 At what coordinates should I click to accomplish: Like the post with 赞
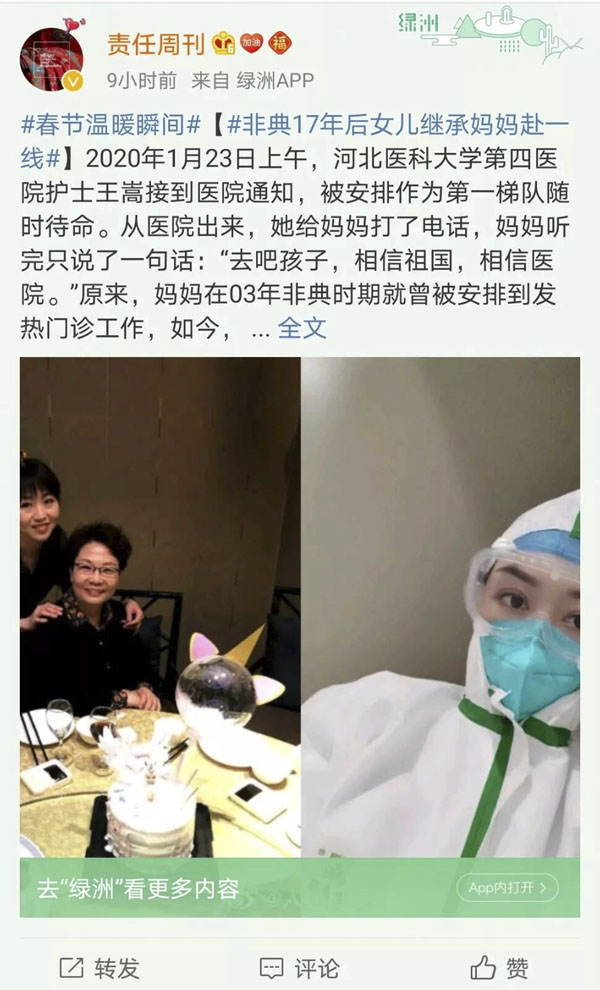[x=500, y=967]
